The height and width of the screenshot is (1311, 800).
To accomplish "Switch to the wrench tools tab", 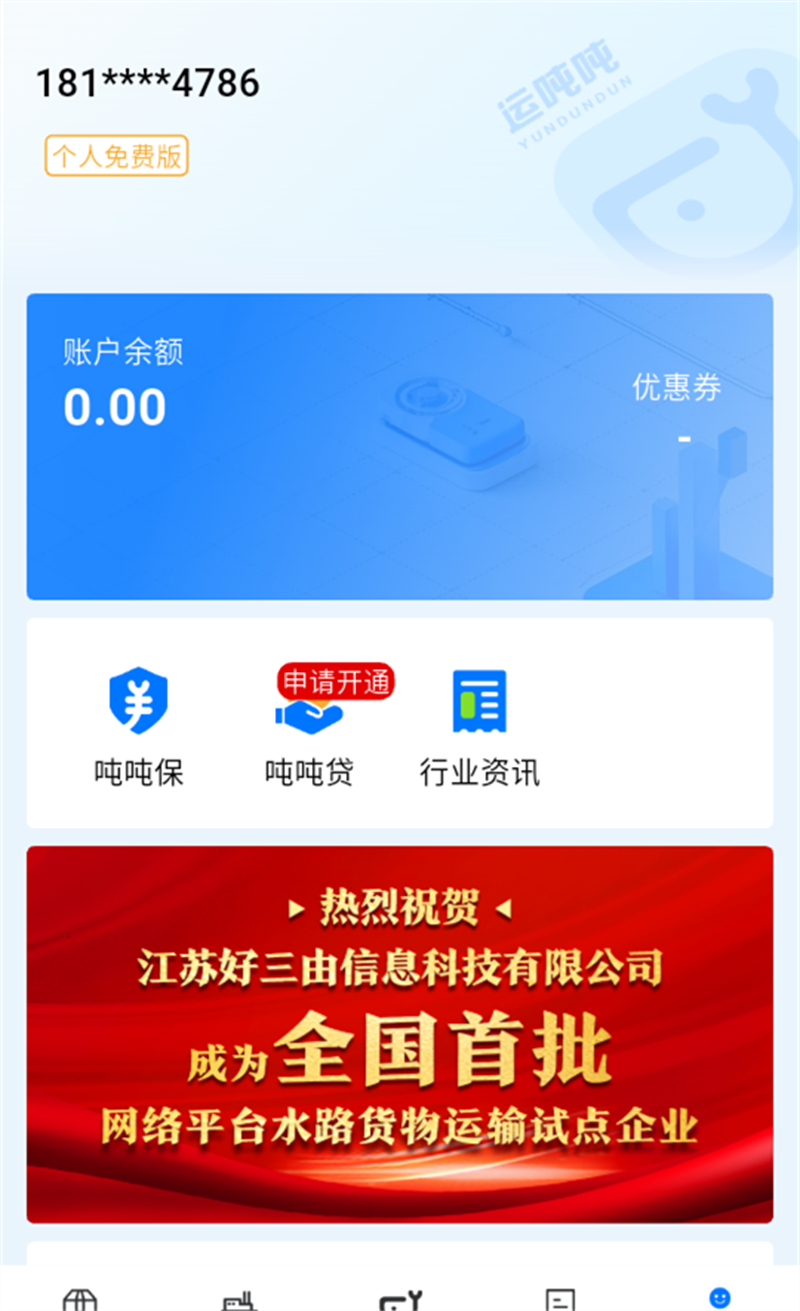I will pos(400,1298).
